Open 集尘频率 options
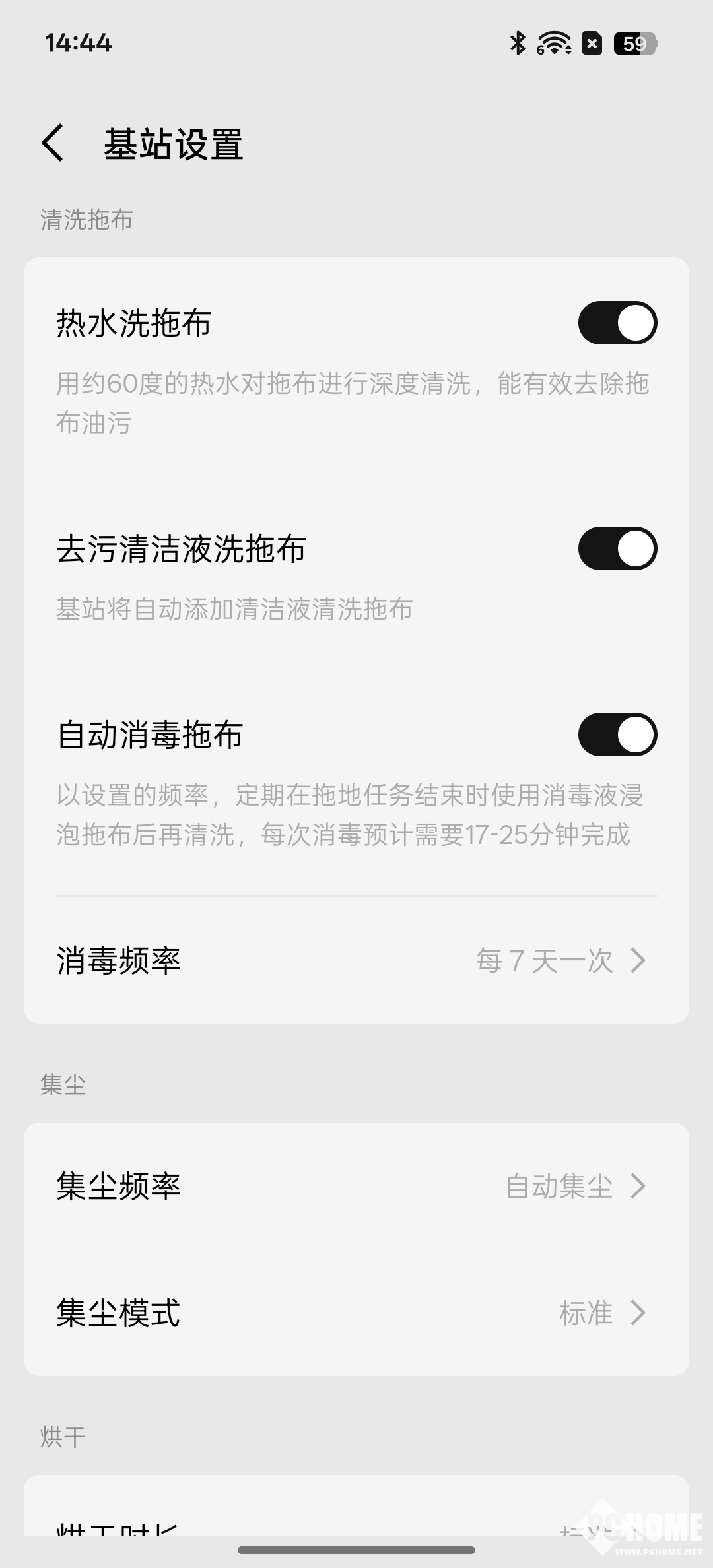The width and height of the screenshot is (713, 1568). coord(356,1186)
